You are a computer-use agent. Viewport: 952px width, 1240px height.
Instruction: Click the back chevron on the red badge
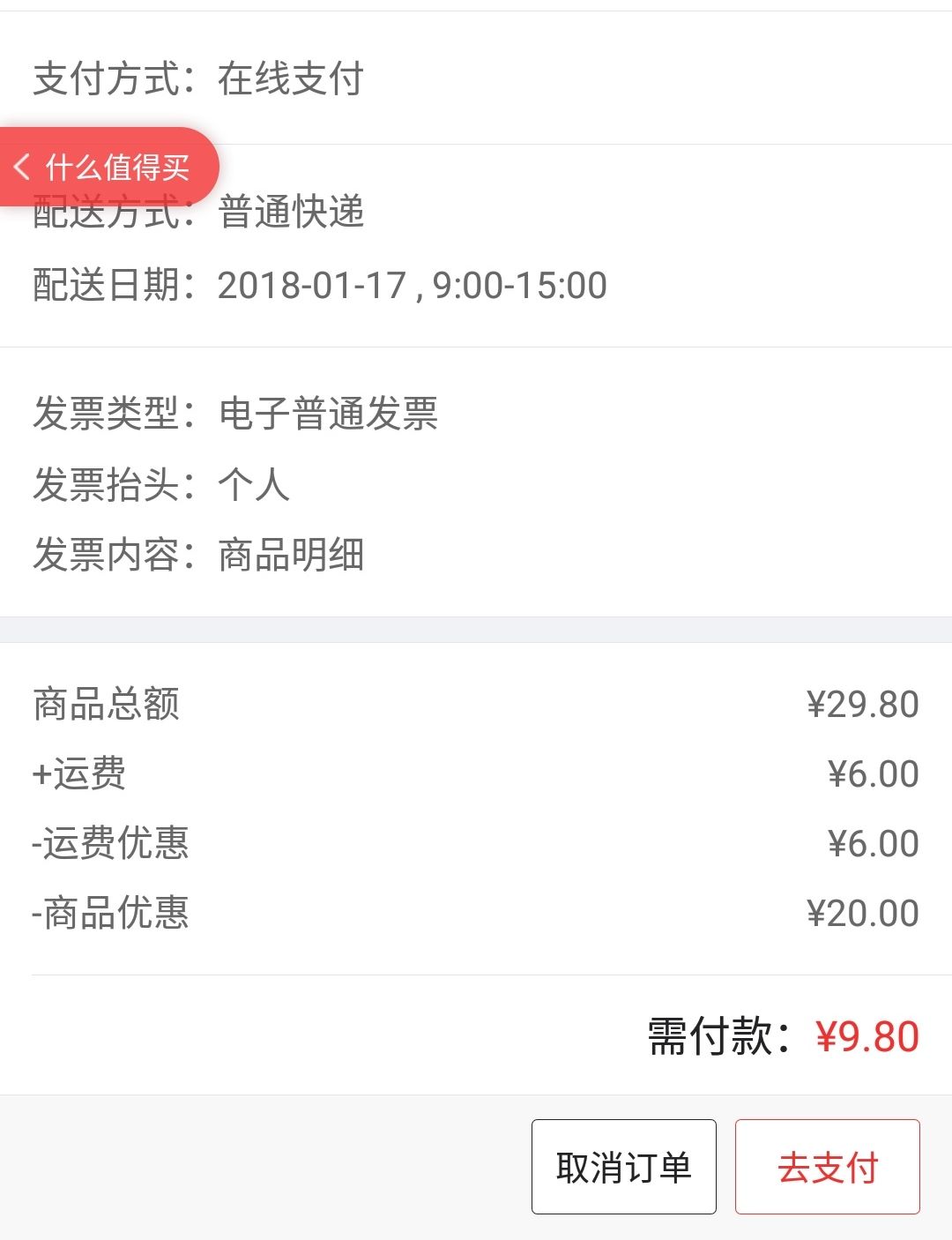(24, 166)
